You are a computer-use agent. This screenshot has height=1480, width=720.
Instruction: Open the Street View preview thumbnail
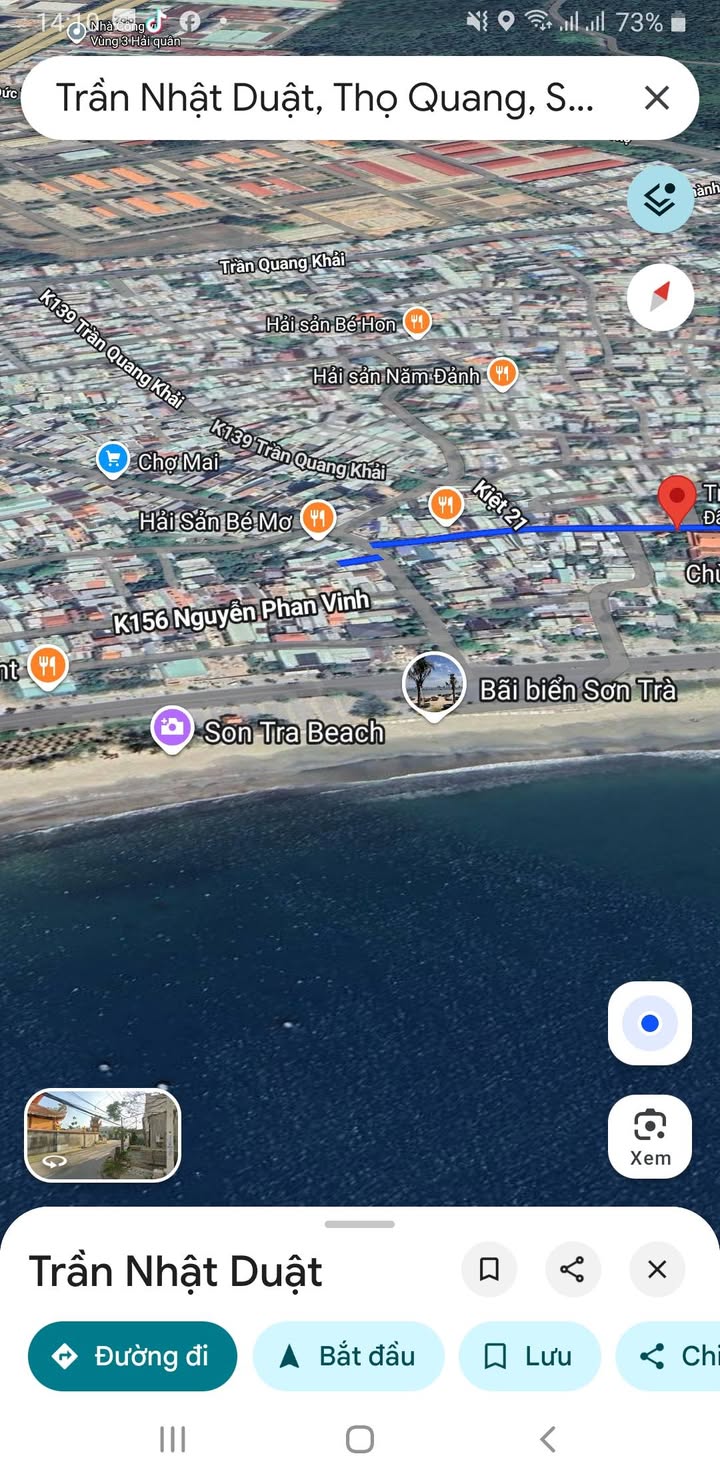(x=102, y=1134)
